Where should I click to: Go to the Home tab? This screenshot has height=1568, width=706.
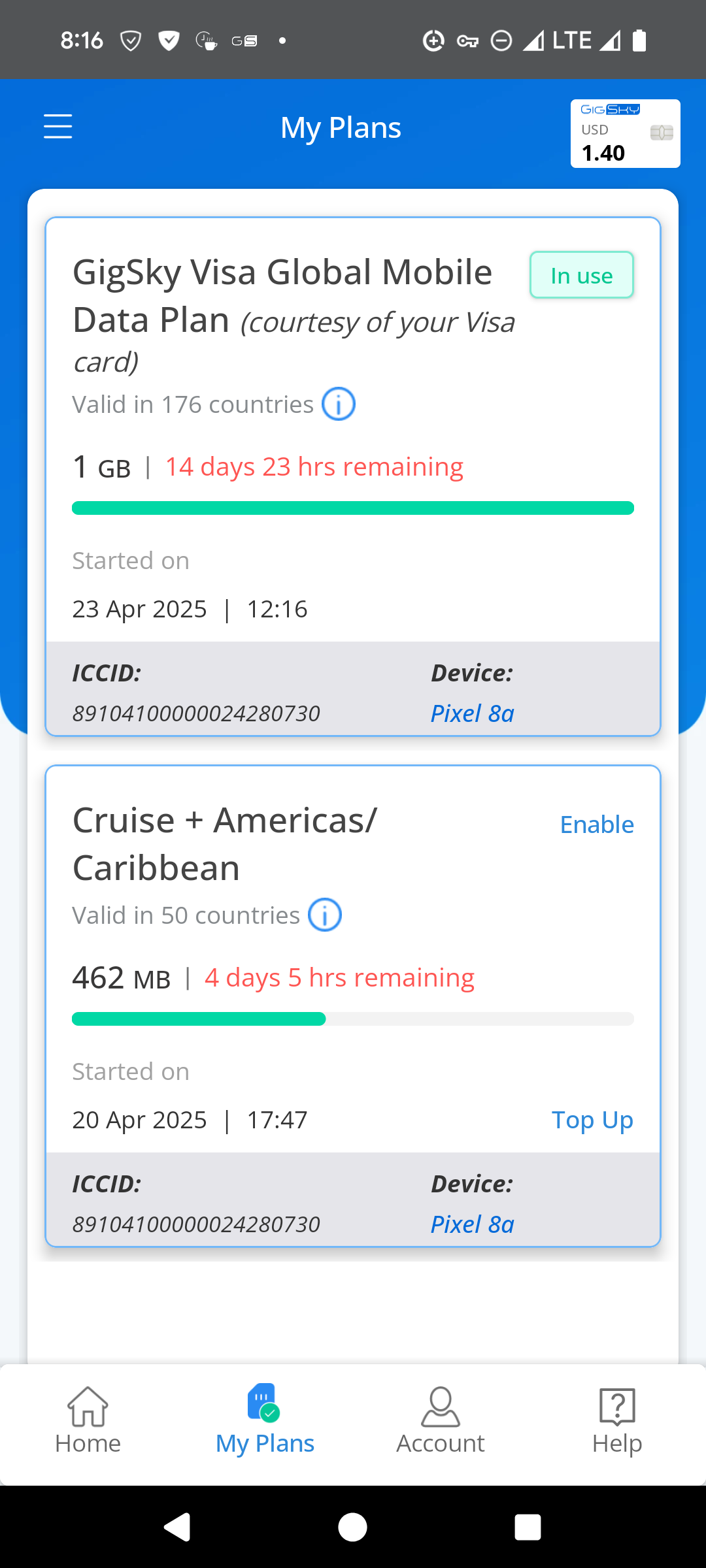tap(88, 1420)
